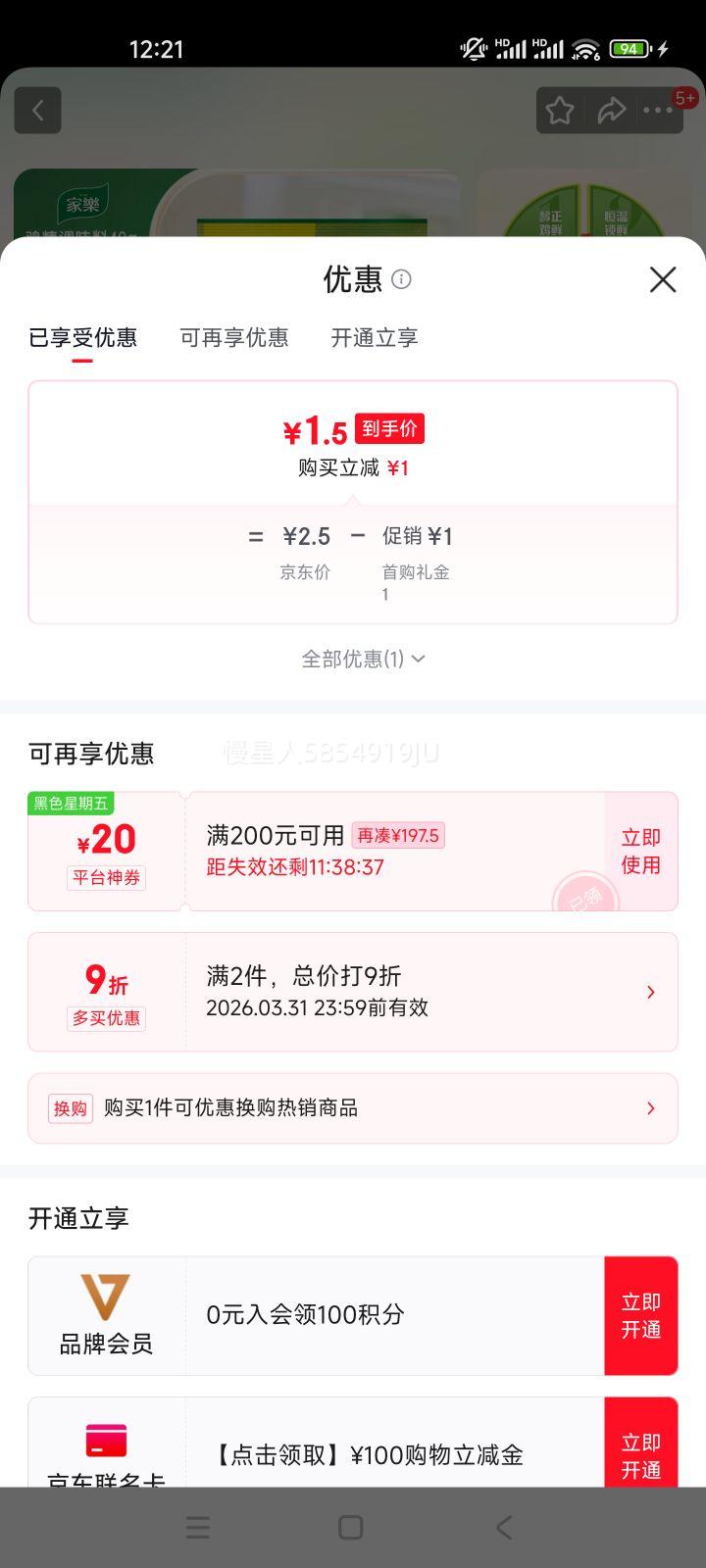Viewport: 706px width, 1568px height.
Task: Open the share icon in the top bar
Action: click(612, 110)
